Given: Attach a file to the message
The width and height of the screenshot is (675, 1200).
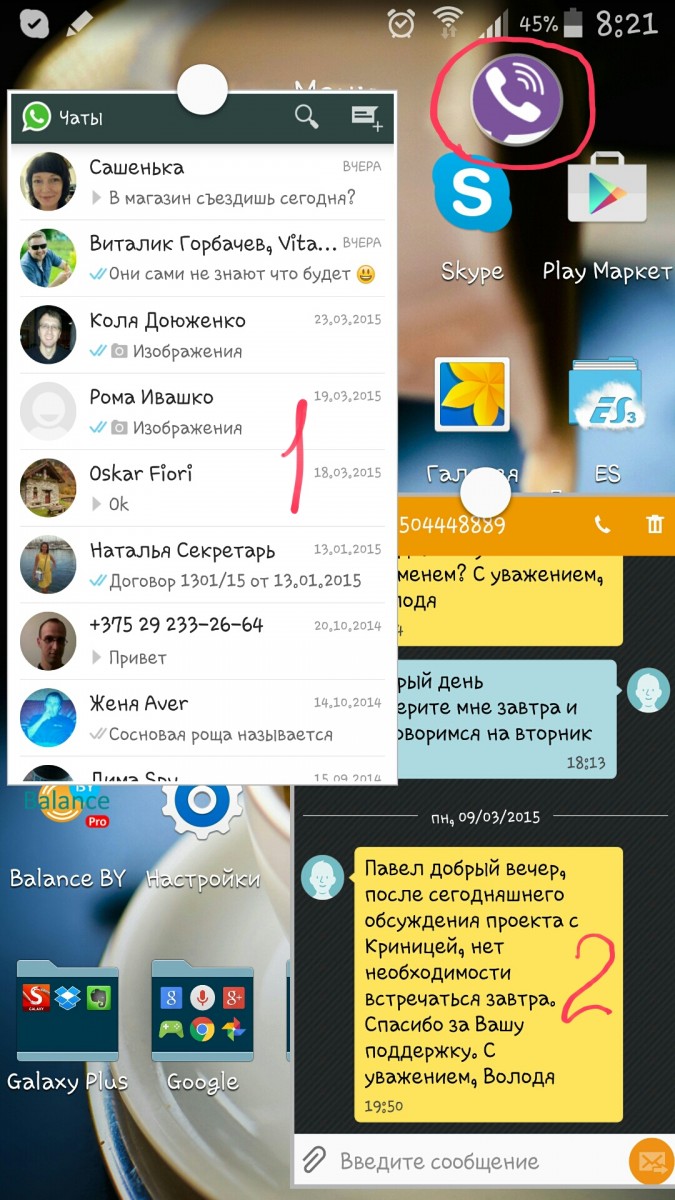Looking at the screenshot, I should tap(315, 1160).
